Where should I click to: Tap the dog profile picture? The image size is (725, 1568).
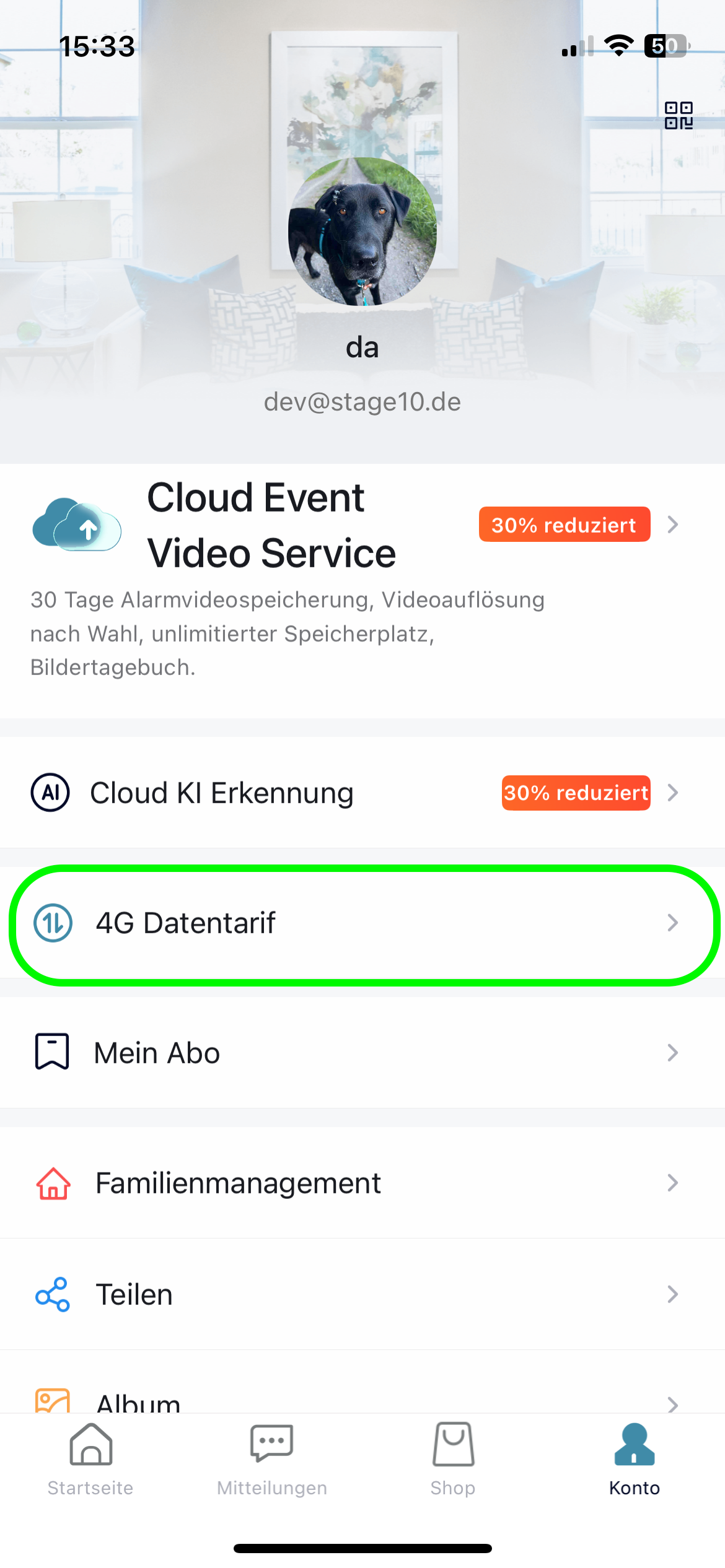click(x=362, y=232)
